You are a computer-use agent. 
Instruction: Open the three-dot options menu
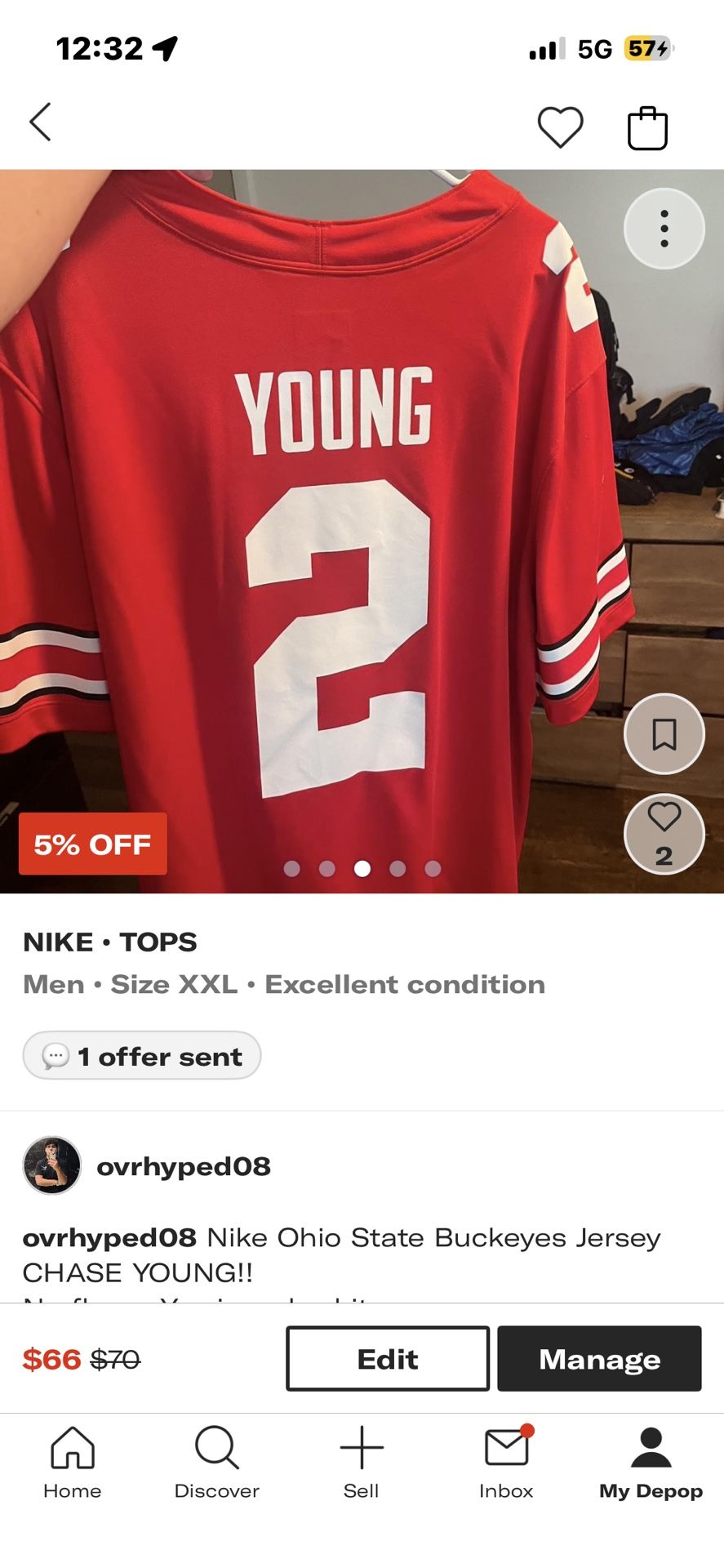(x=664, y=229)
